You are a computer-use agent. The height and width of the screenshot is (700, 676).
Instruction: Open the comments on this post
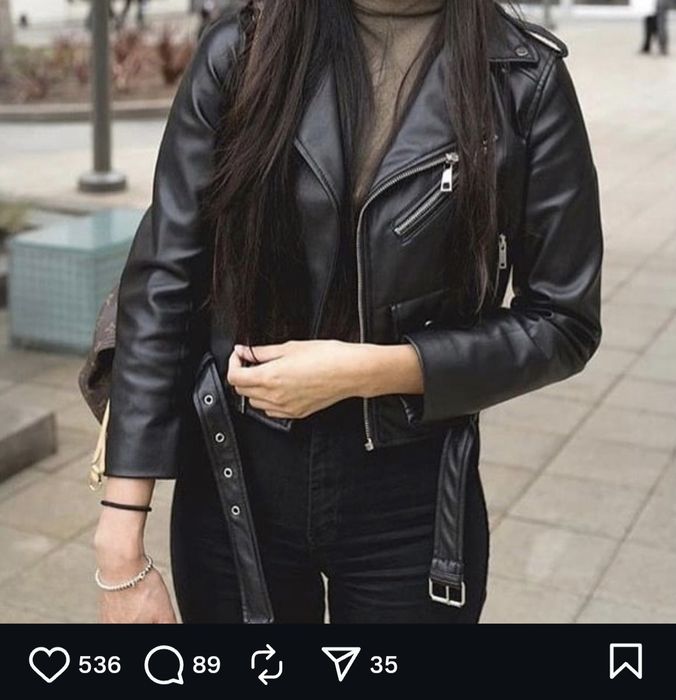[x=164, y=664]
